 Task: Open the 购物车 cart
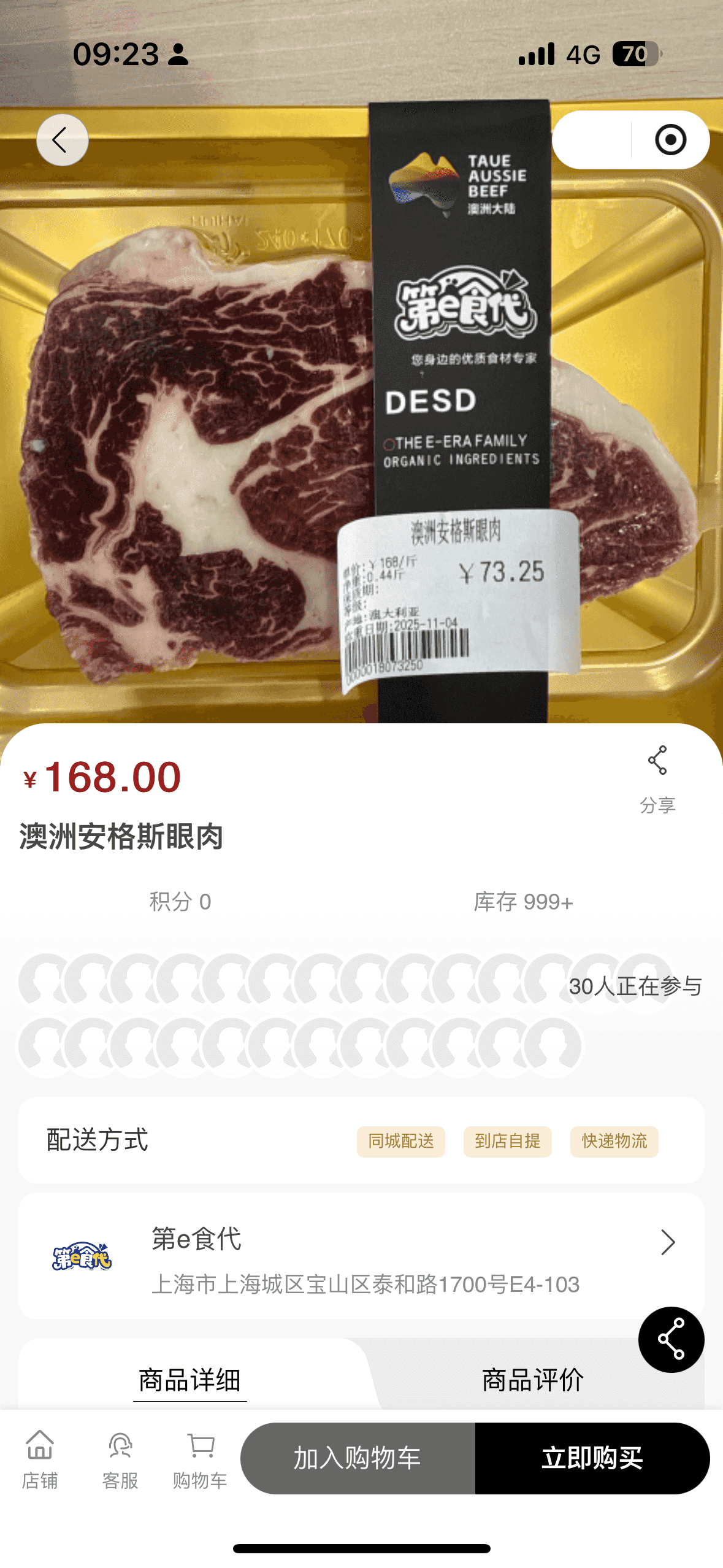point(200,1459)
